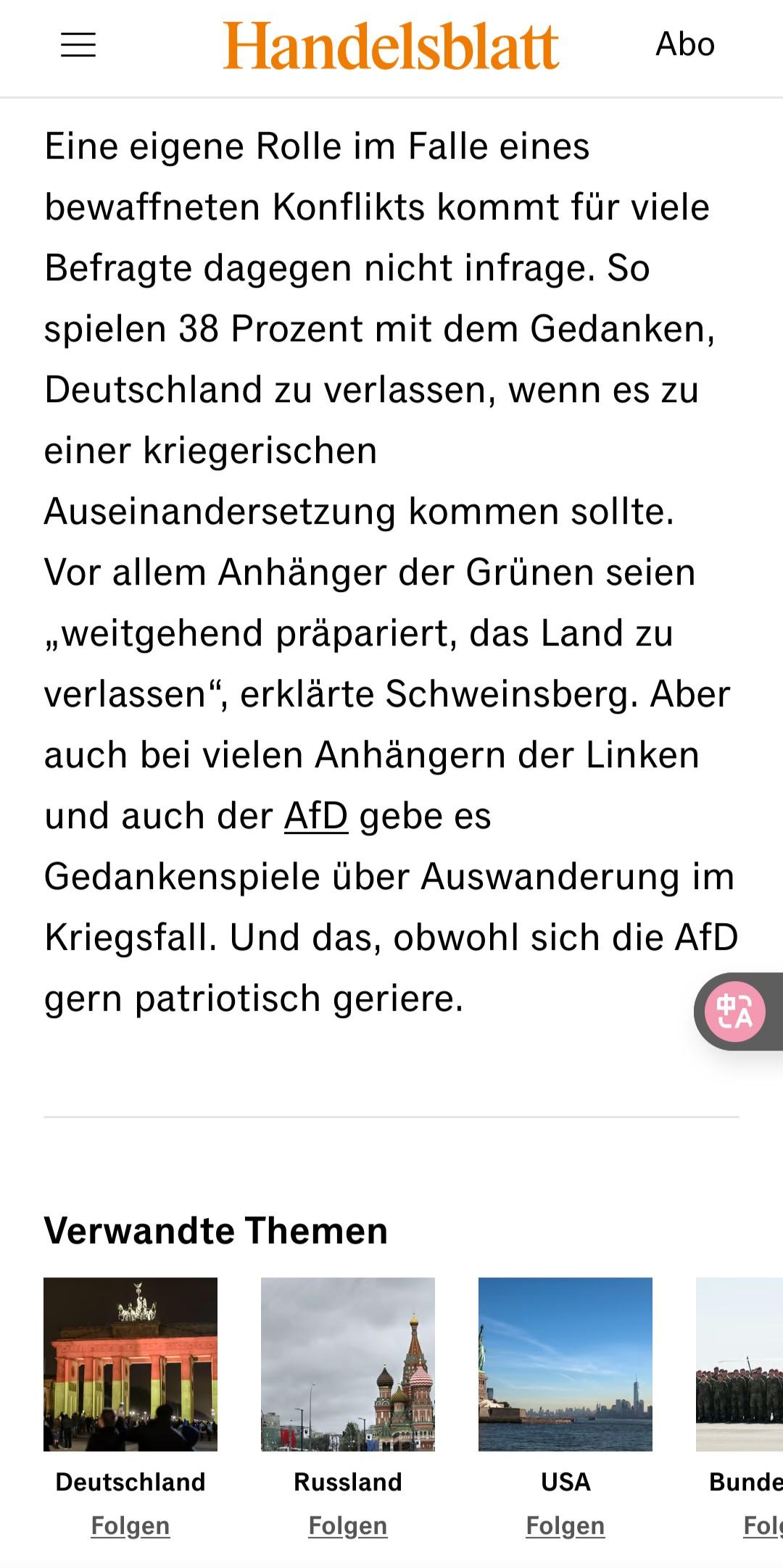Open the USA topic tile
This screenshot has height=1568, width=783.
point(565,1364)
